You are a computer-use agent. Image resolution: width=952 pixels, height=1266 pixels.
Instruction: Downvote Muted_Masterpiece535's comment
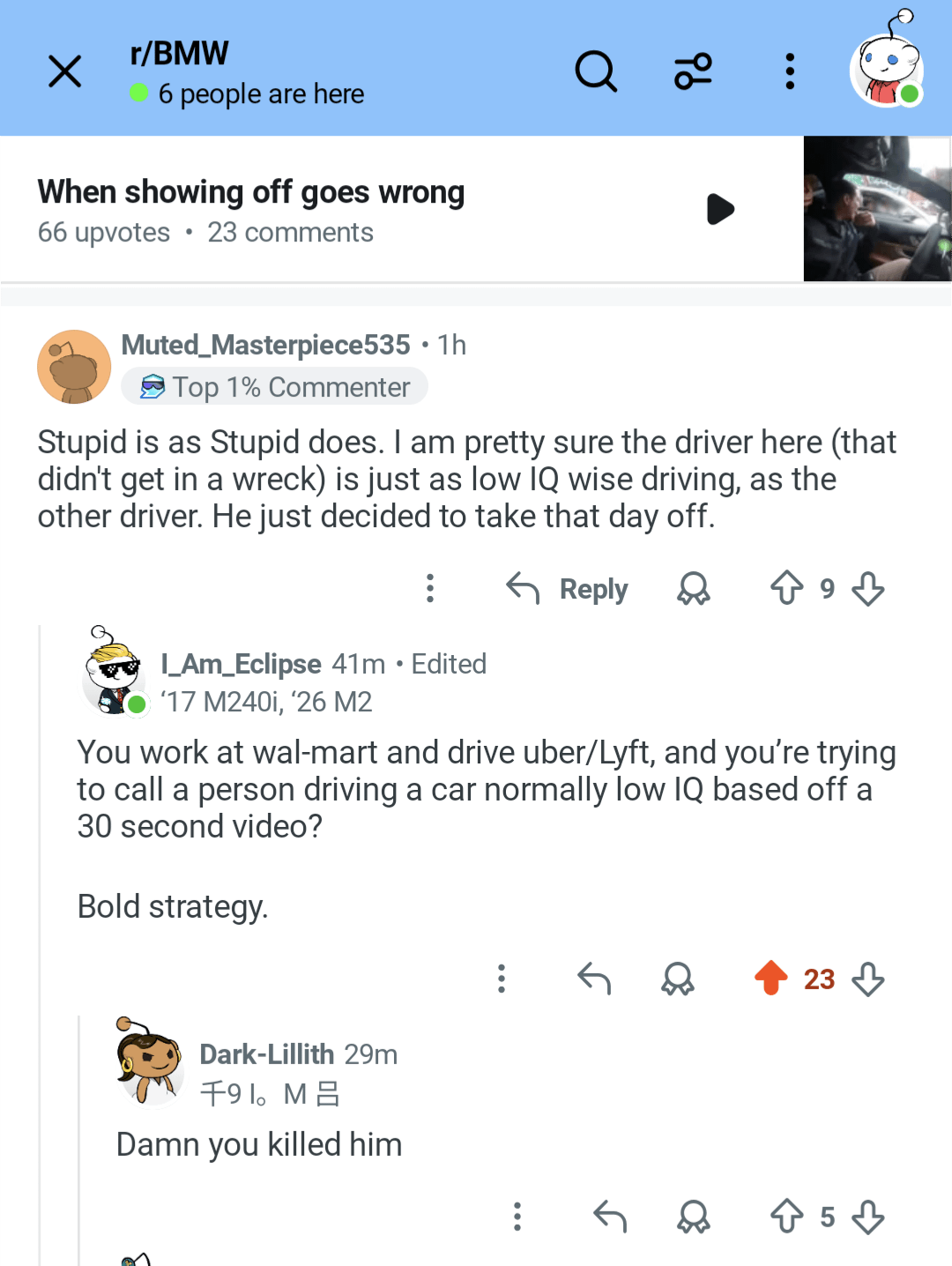pos(868,588)
